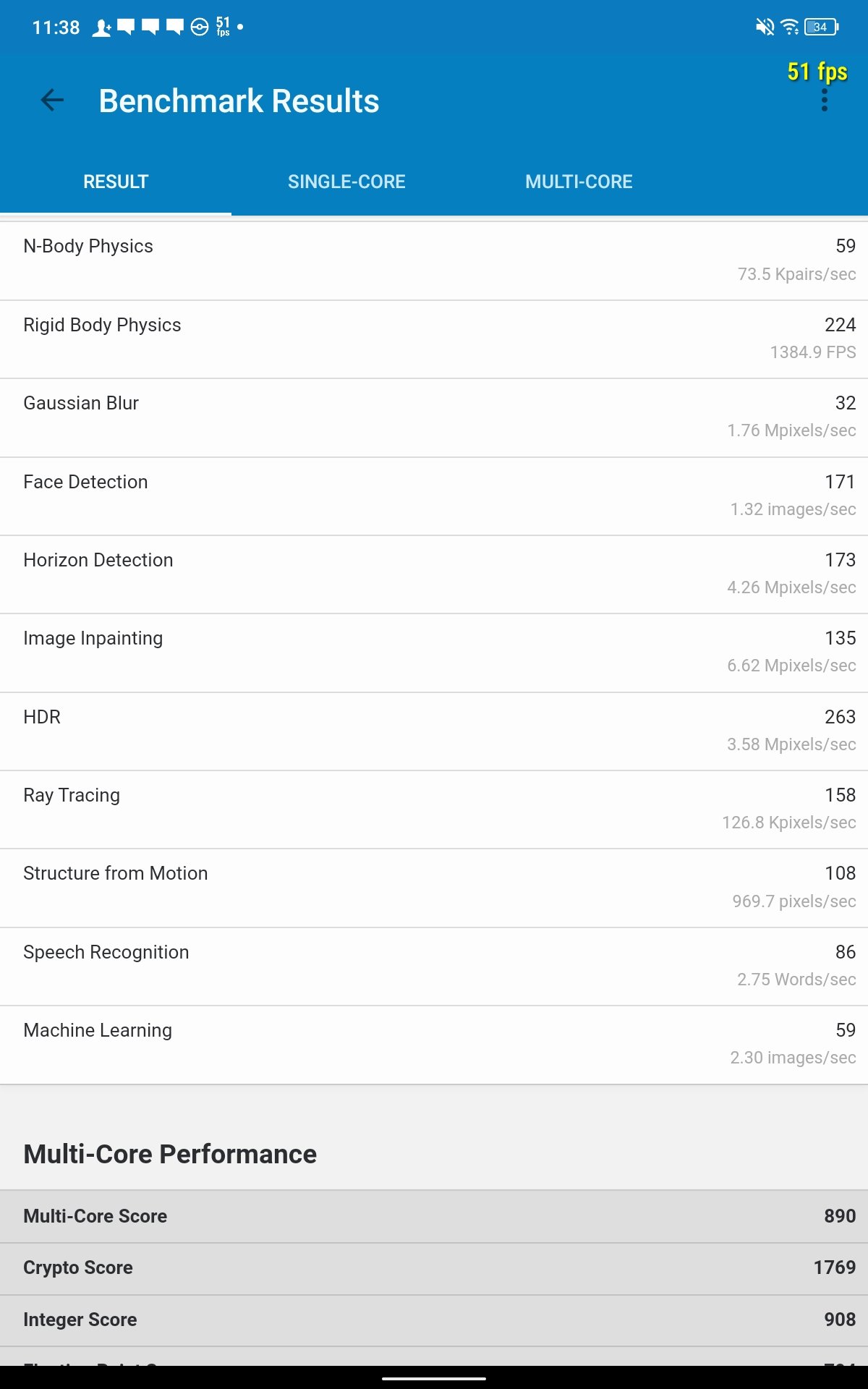Switch to the MULTI-CORE tab
The width and height of the screenshot is (868, 1389).
pos(579,182)
